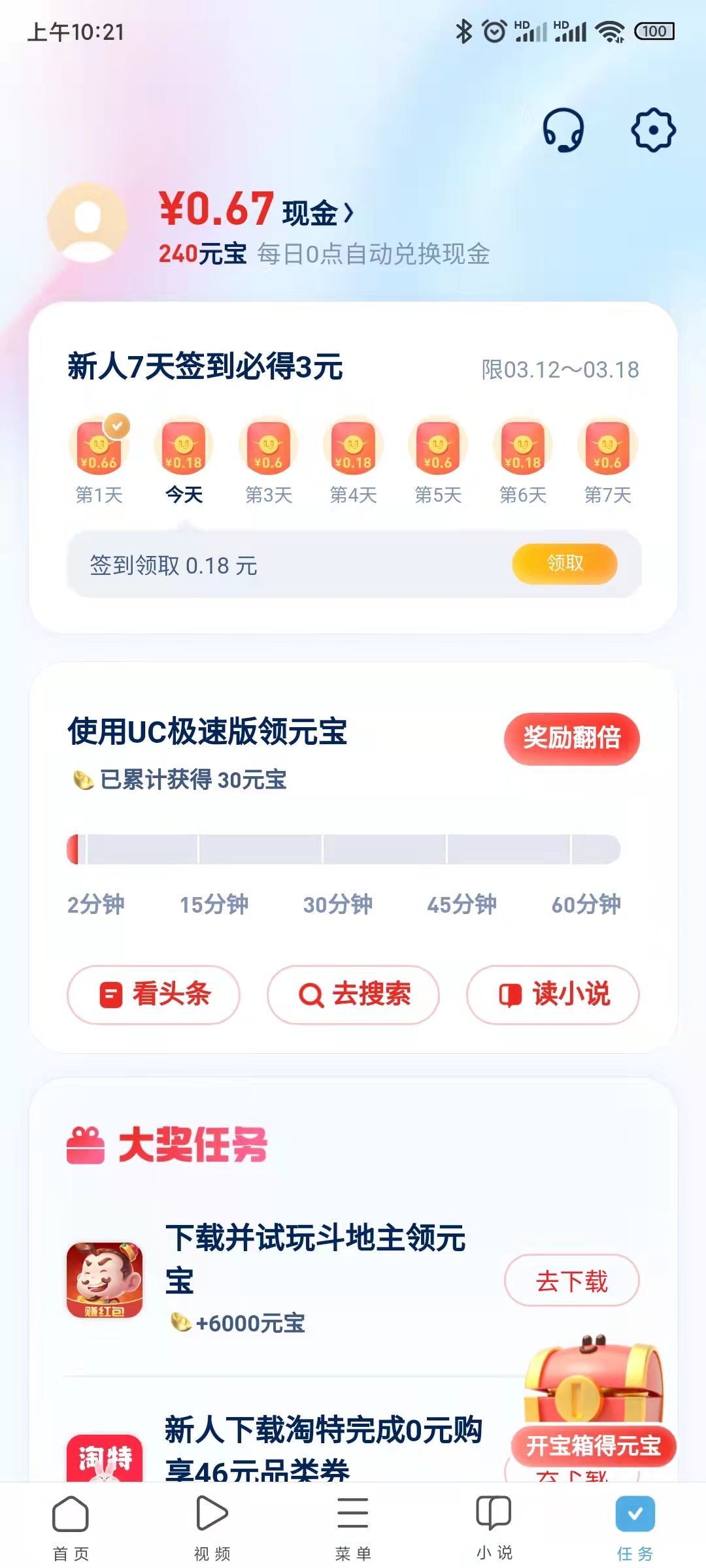Click the checkmark on the 第1天 packet
Screen dimensions: 706x1568
pyautogui.click(x=118, y=424)
